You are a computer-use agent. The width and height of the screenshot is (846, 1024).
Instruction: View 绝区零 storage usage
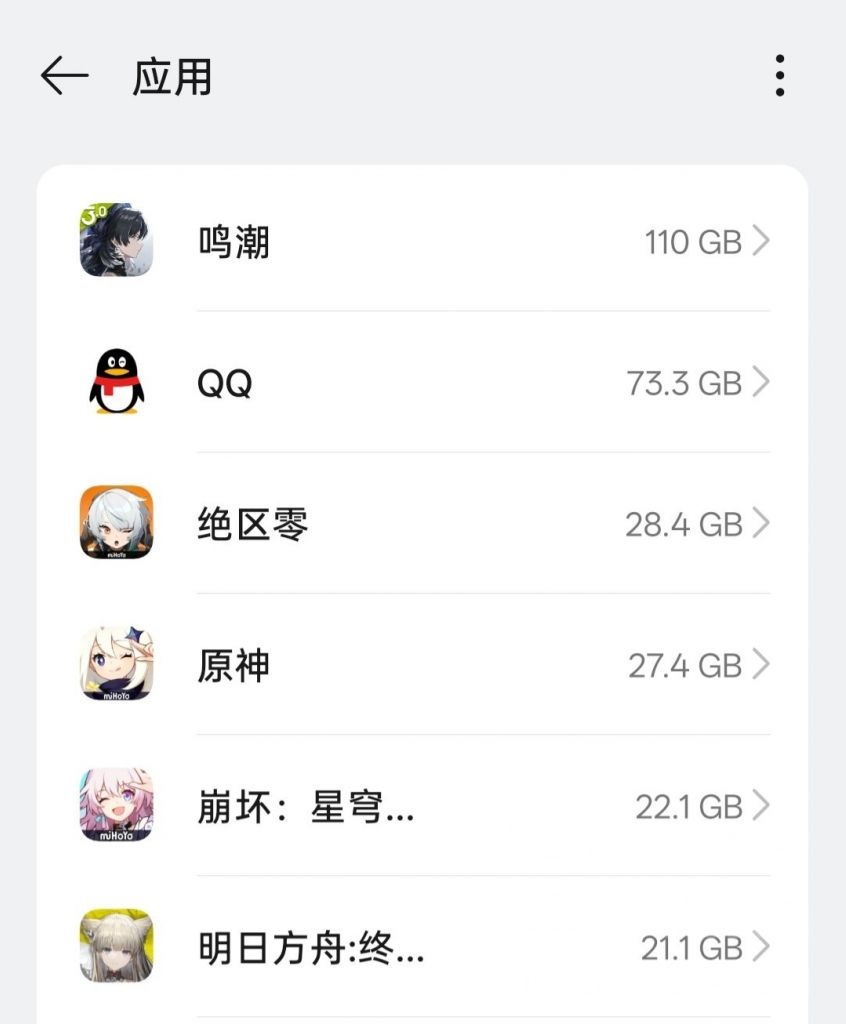422,523
